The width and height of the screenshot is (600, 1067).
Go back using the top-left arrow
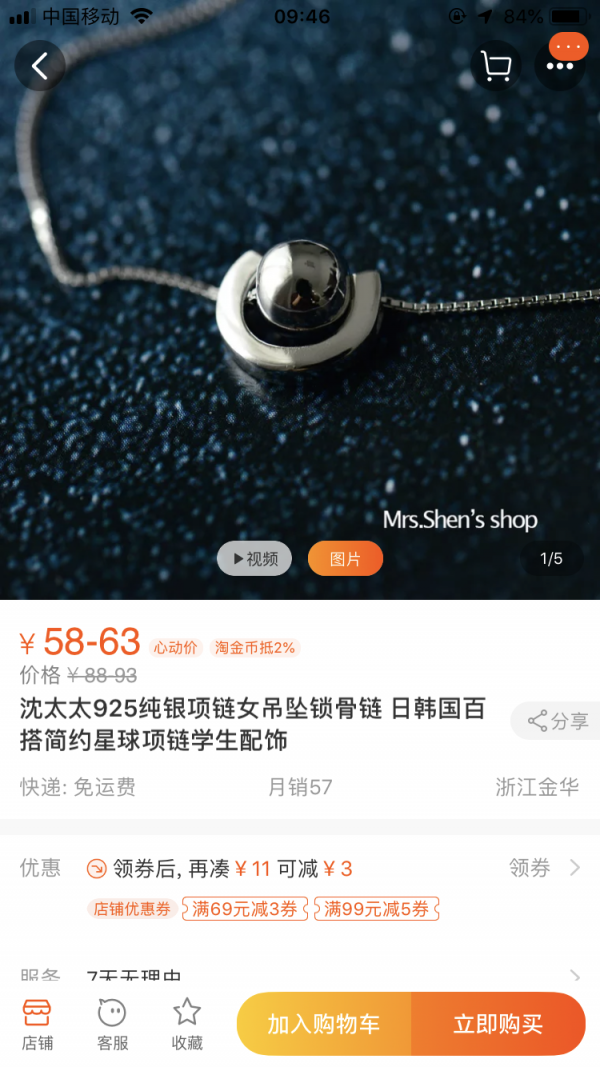pos(39,66)
